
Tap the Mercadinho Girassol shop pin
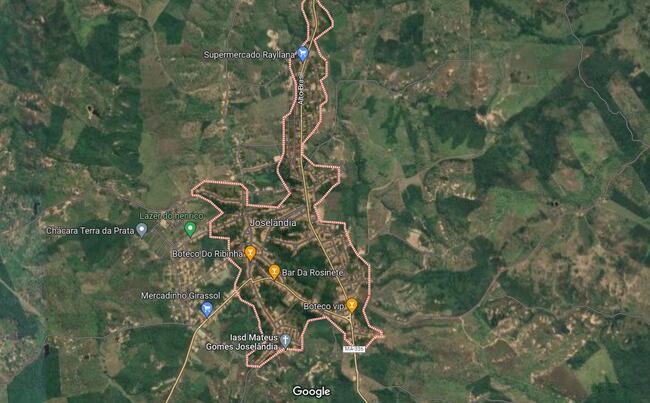[206, 310]
